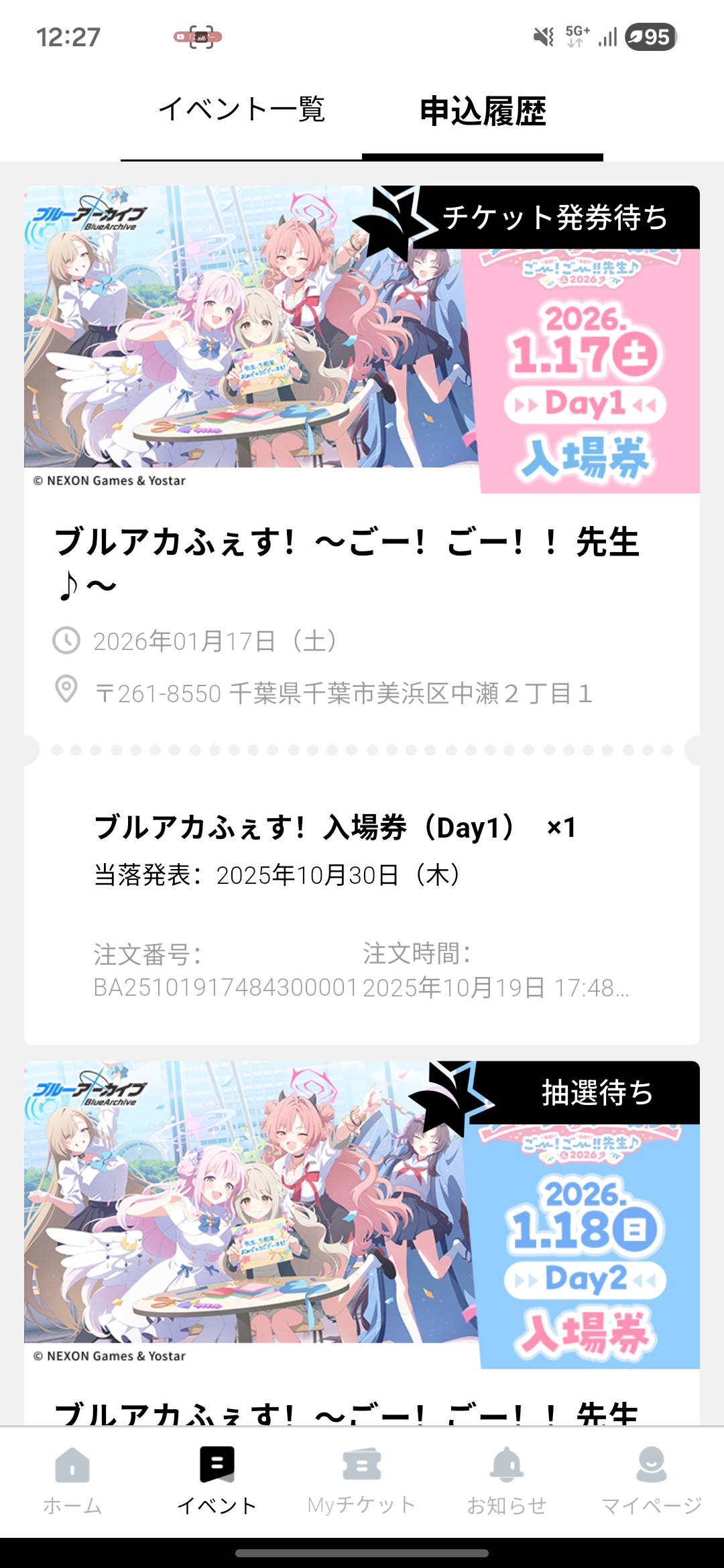This screenshot has width=724, height=1568.
Task: Open the Myチケット tab
Action: click(362, 1482)
